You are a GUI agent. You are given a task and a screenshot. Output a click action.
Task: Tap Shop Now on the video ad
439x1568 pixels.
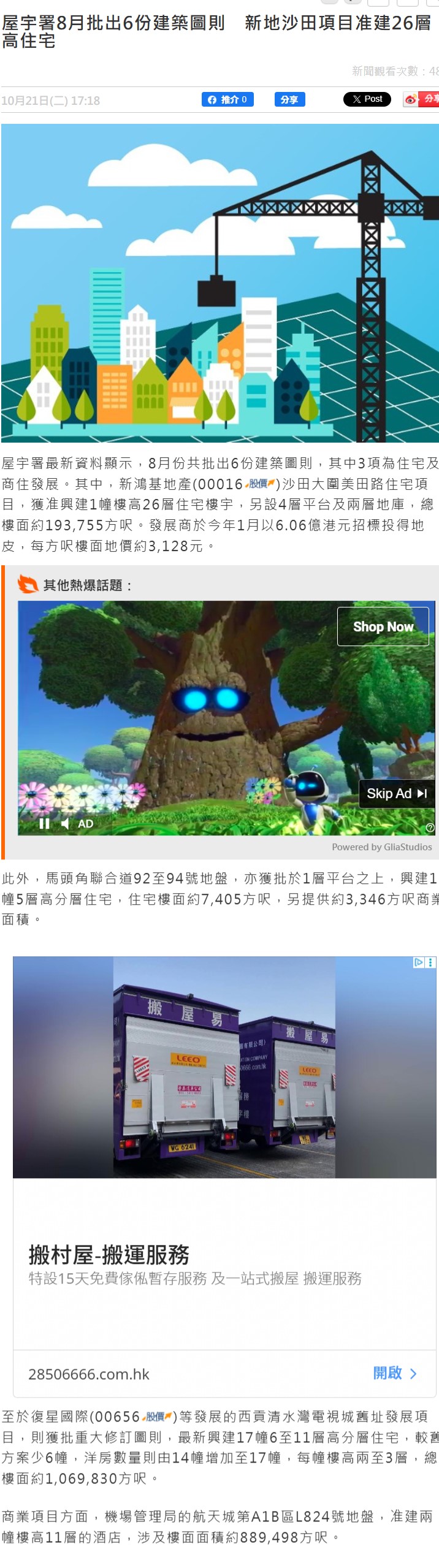383,626
